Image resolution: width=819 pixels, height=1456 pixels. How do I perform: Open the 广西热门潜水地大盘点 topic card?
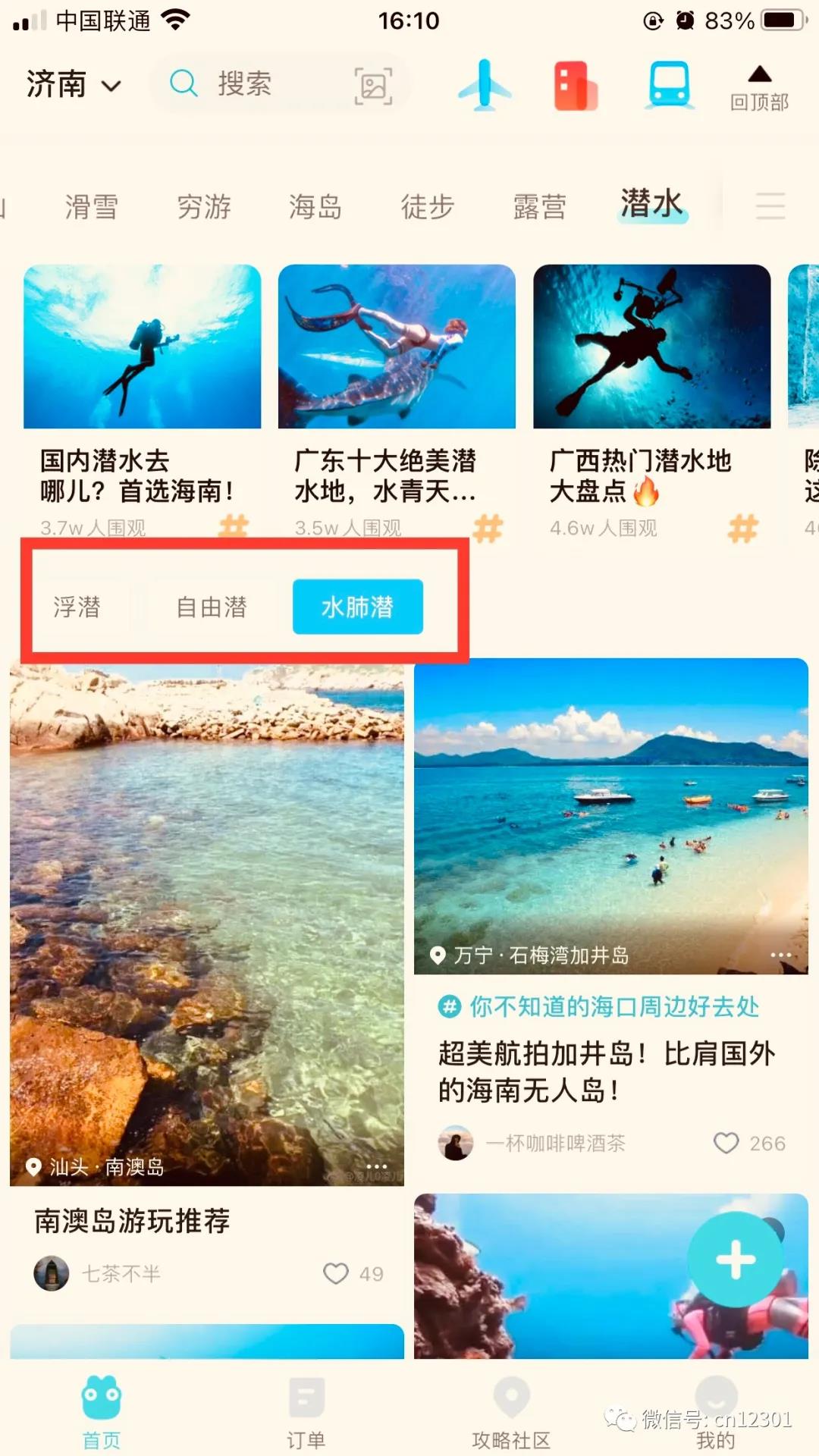click(x=651, y=398)
